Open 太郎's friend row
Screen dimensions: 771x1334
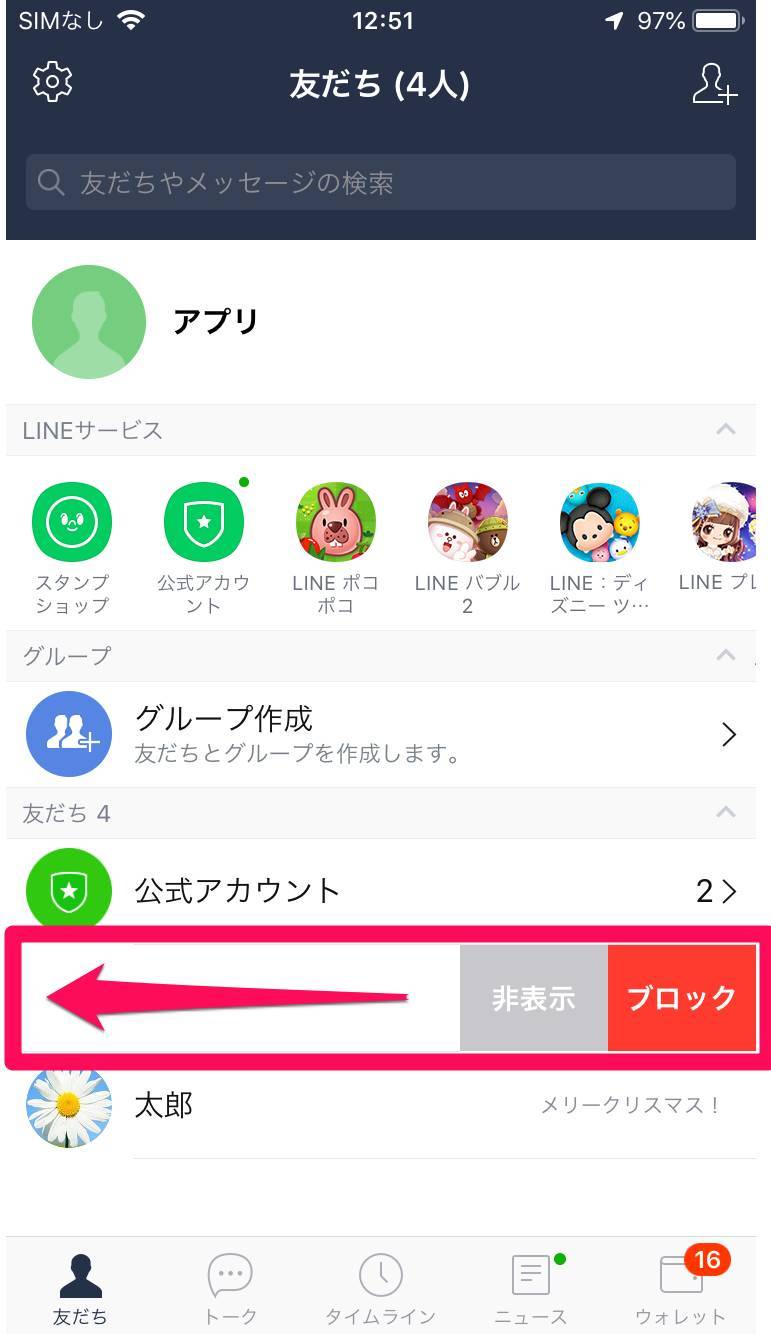tap(380, 1106)
